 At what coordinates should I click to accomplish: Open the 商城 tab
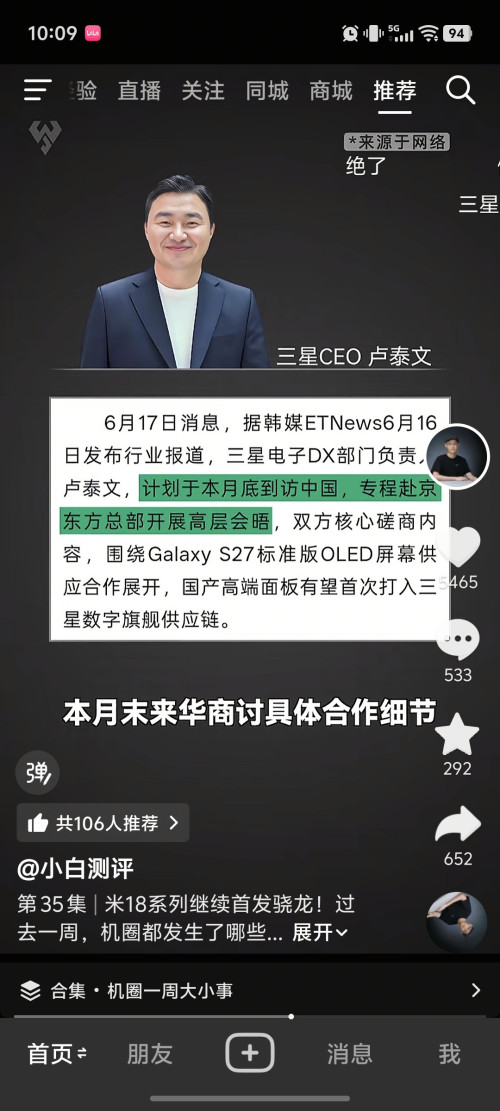[331, 91]
